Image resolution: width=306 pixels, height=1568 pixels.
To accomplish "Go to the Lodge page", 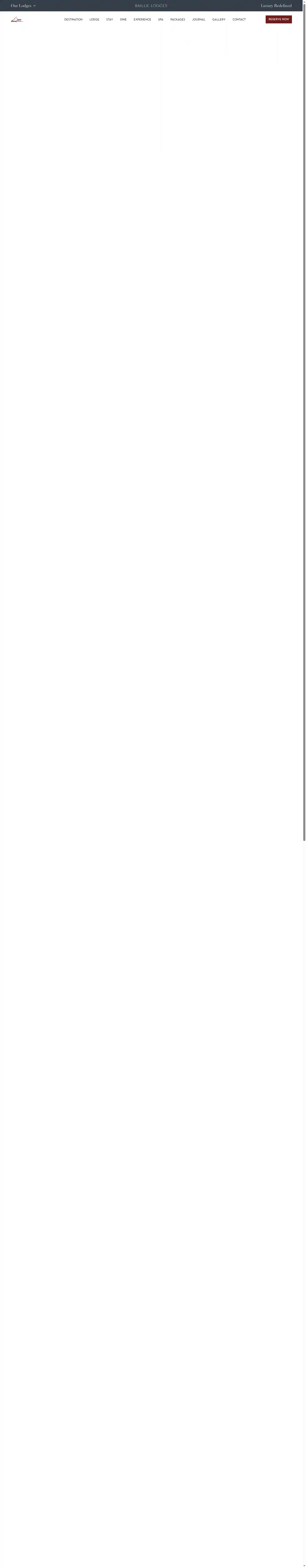I will [94, 20].
